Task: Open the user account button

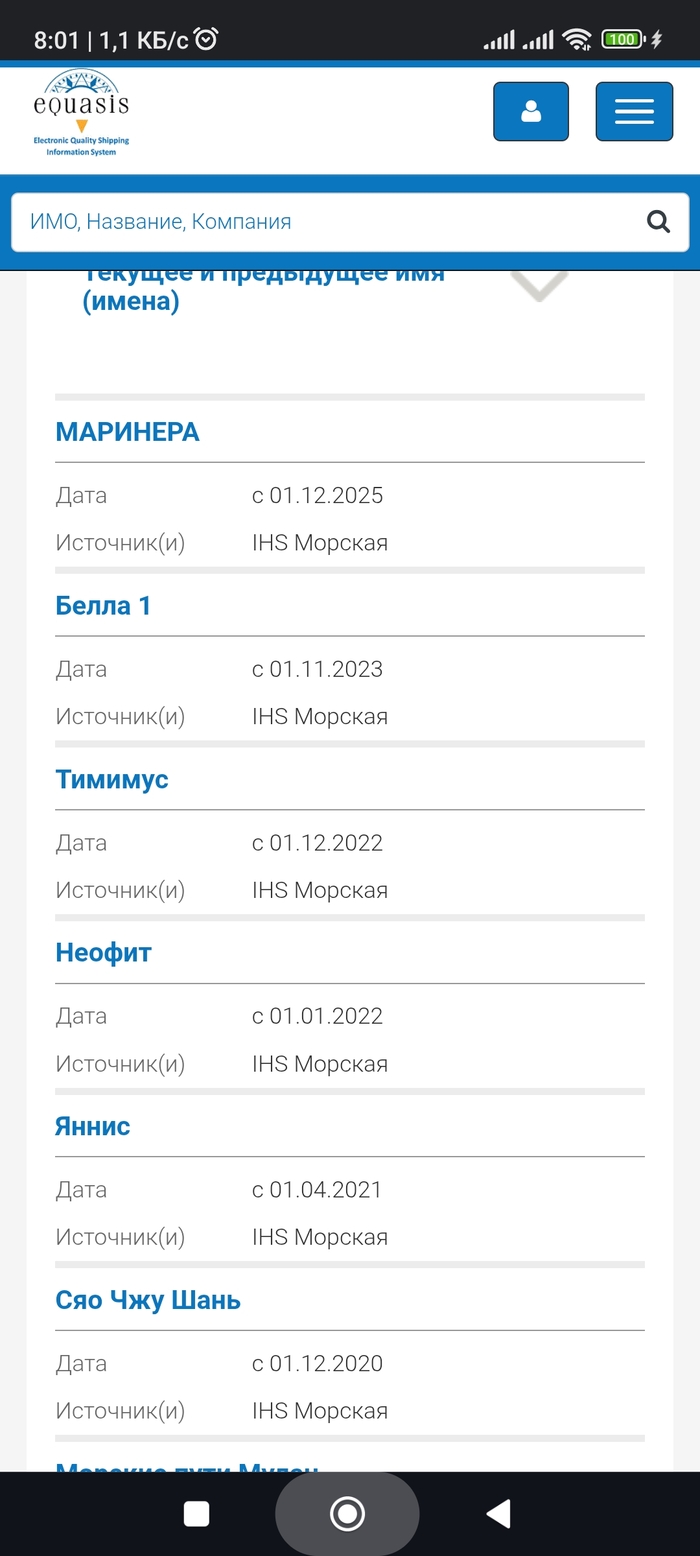Action: point(531,111)
